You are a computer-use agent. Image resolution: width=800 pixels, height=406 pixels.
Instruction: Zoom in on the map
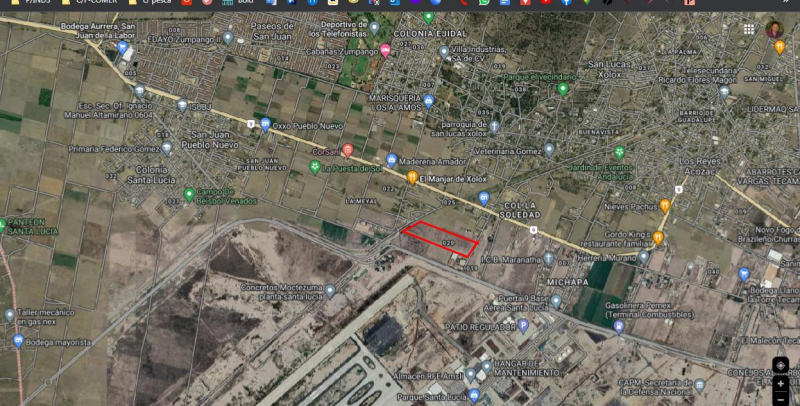[x=780, y=384]
